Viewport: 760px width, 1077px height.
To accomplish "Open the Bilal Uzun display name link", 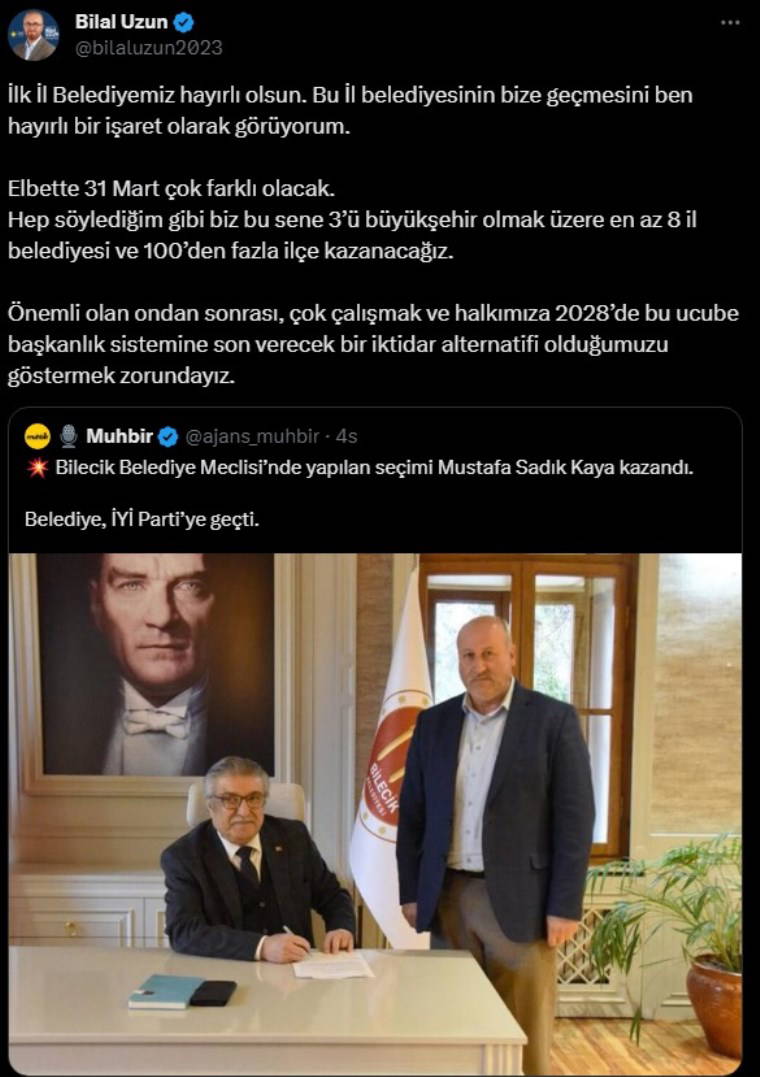I will point(121,22).
